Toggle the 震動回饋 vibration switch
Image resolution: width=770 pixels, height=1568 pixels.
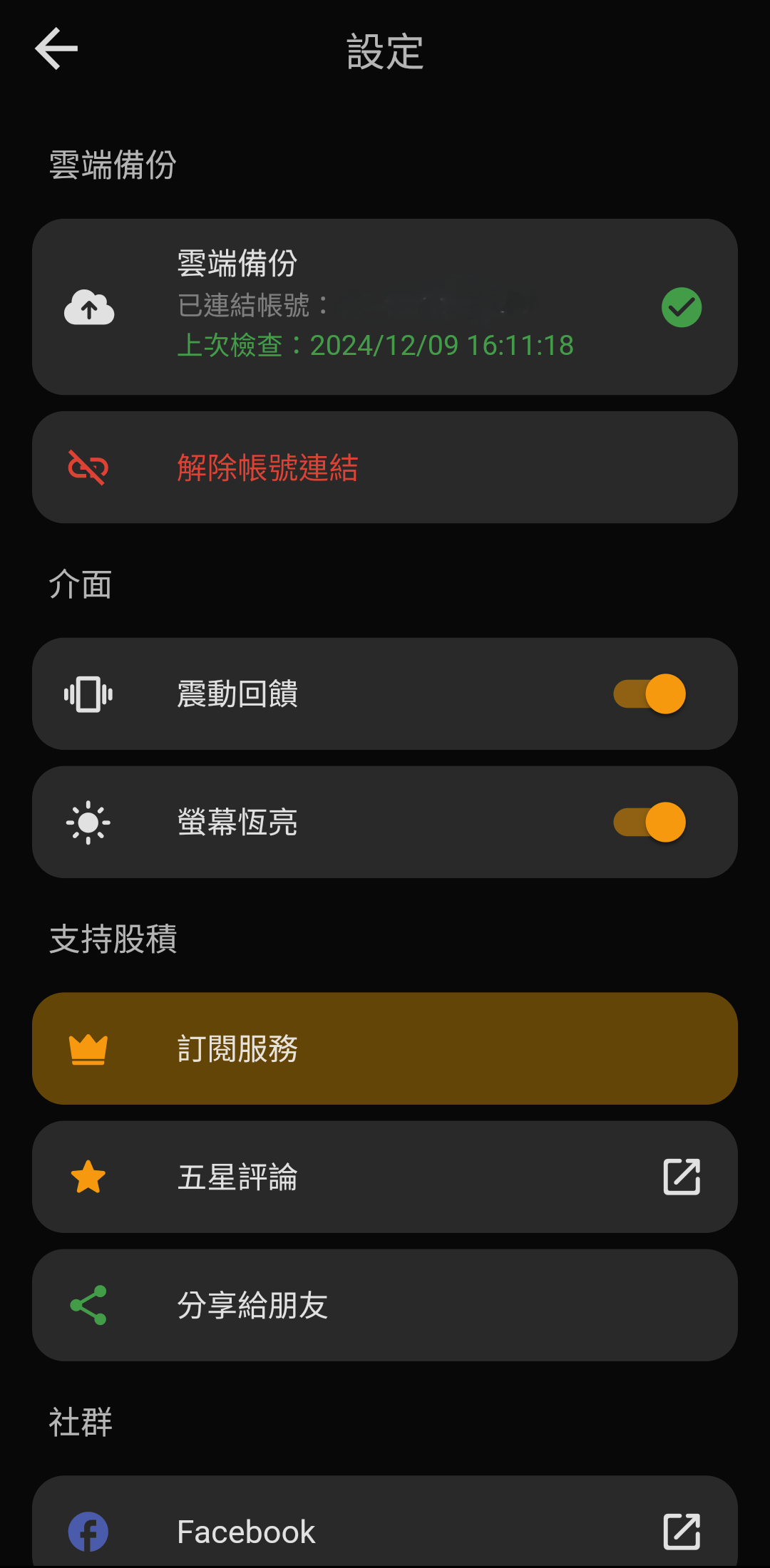(650, 693)
